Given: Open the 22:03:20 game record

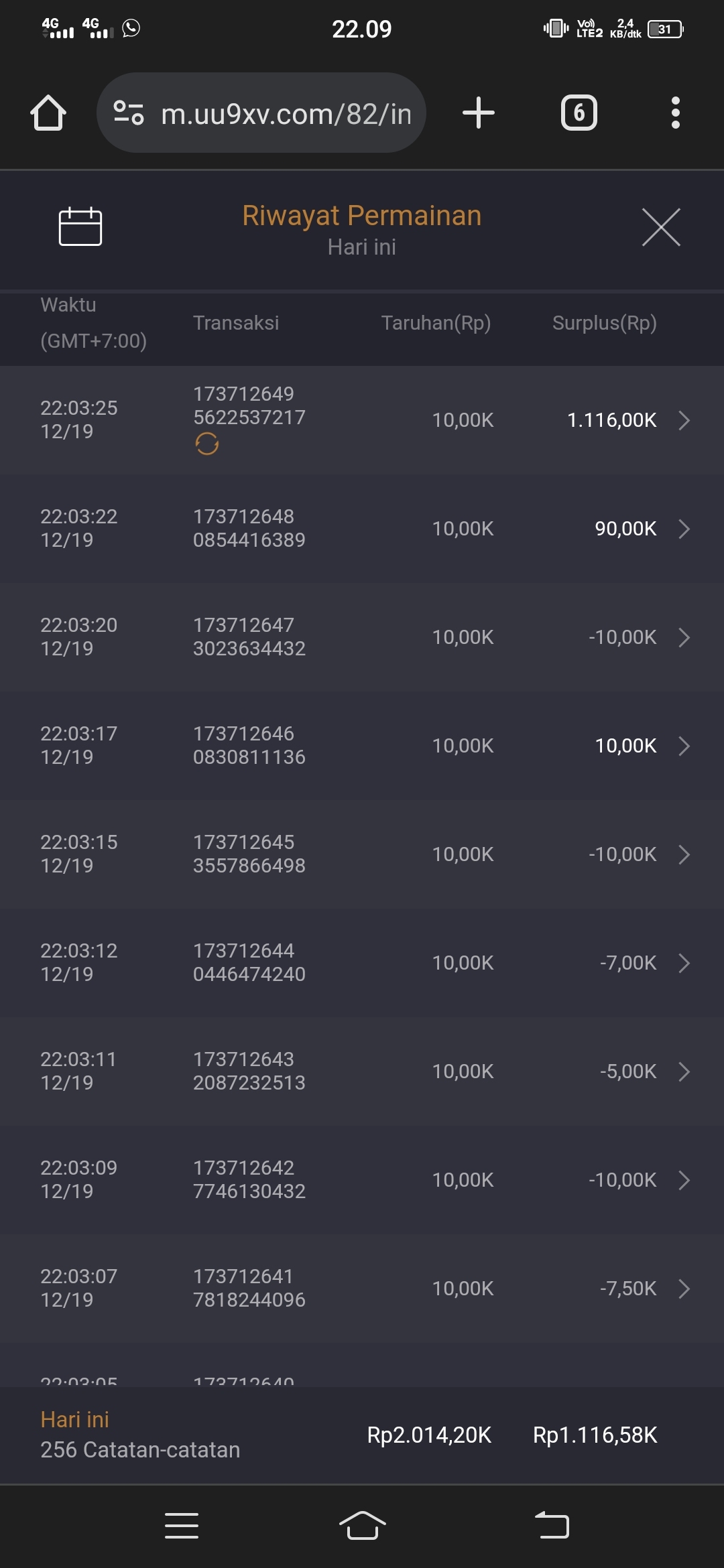Looking at the screenshot, I should pyautogui.click(x=683, y=637).
